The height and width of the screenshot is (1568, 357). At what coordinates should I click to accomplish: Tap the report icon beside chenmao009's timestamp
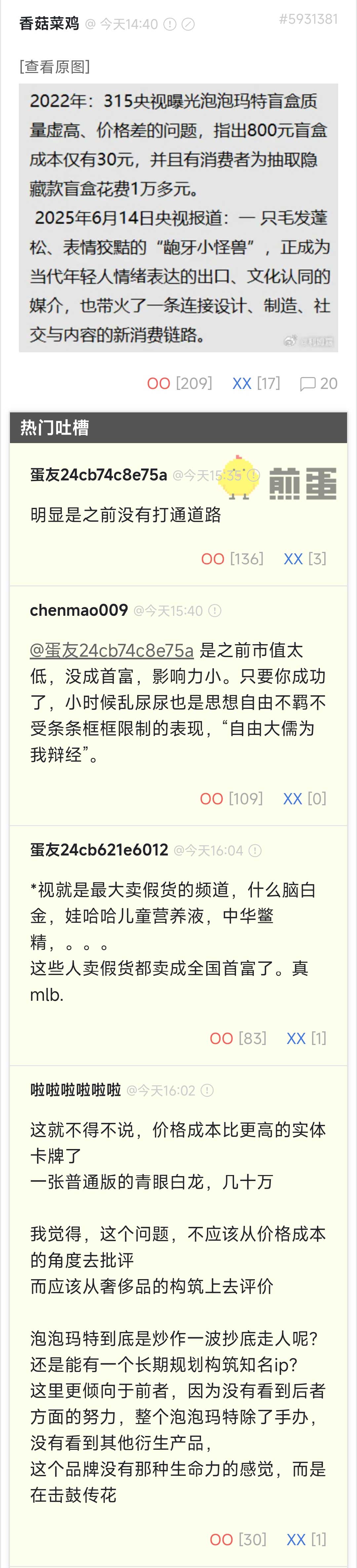point(215,610)
